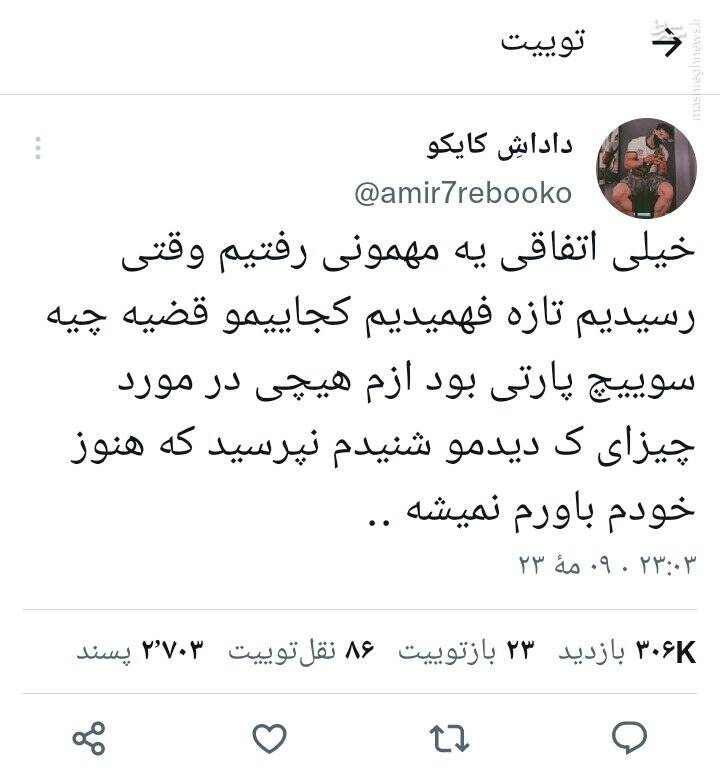This screenshot has width=720, height=778.
Task: Share this tweet
Action: tap(89, 739)
